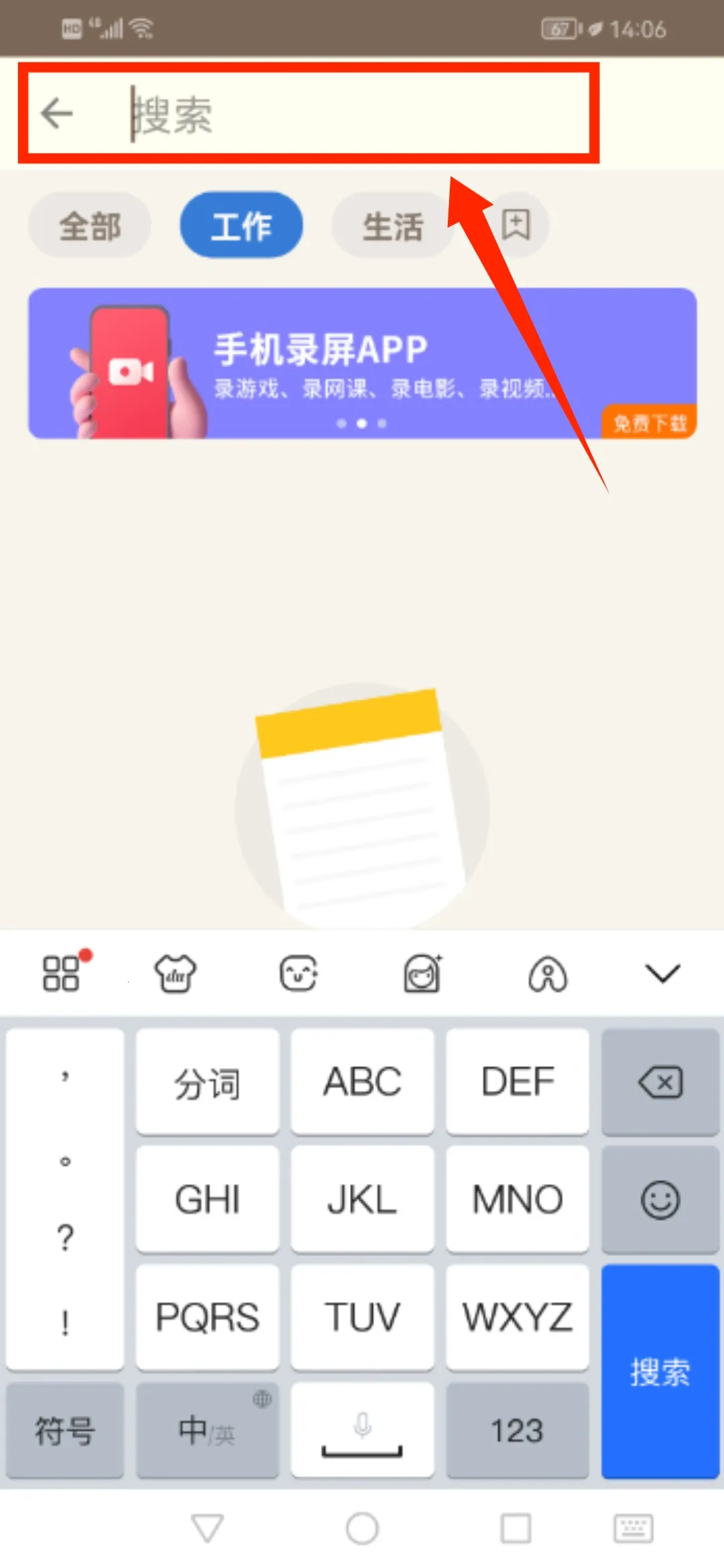Hide the keyboard with the down chevron

click(662, 974)
